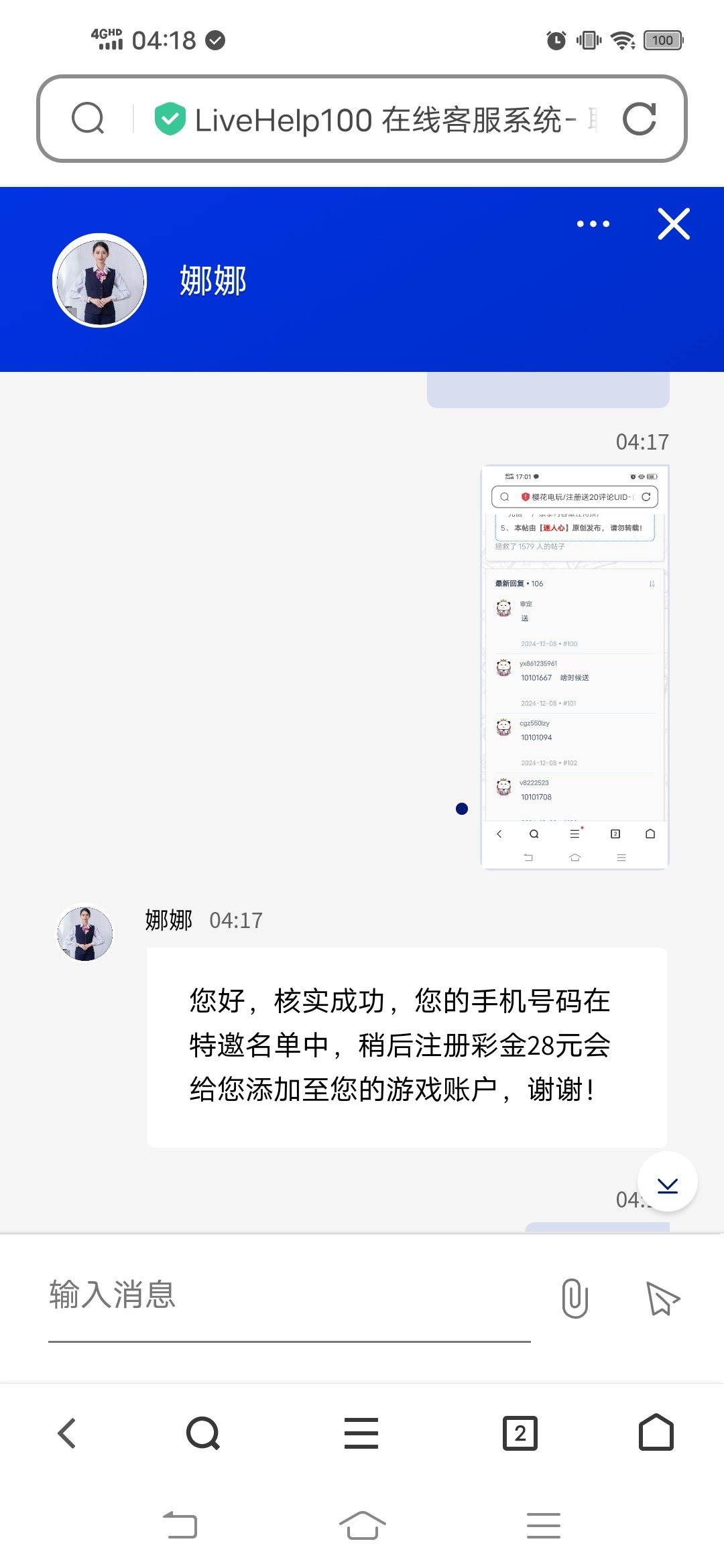Open browser search from bottom toolbar
Screen dimensions: 724x1568
pos(203,1433)
